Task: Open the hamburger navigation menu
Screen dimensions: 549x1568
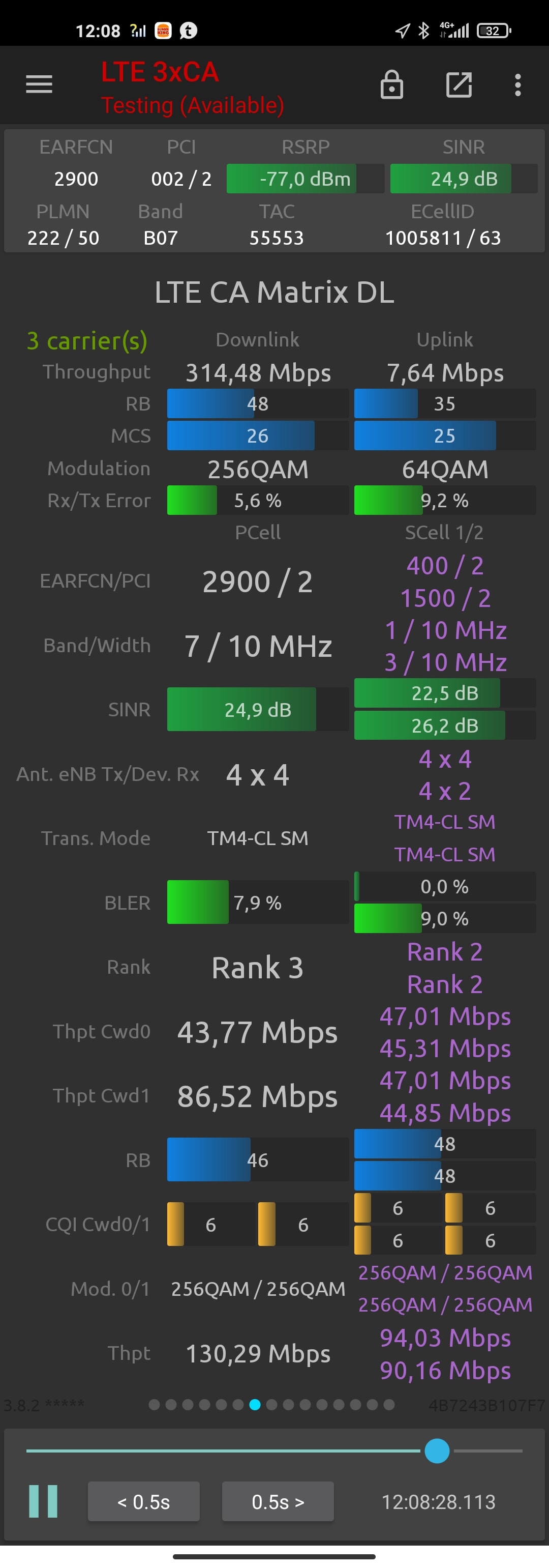Action: point(39,84)
